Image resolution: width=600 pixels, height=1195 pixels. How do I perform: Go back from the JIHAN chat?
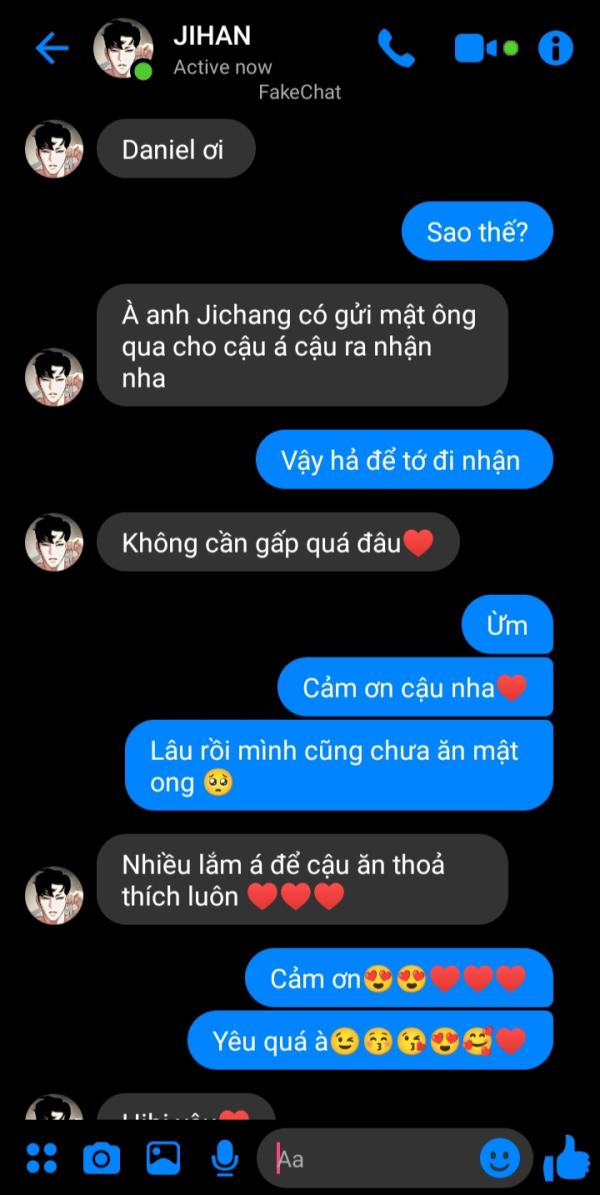click(x=51, y=48)
